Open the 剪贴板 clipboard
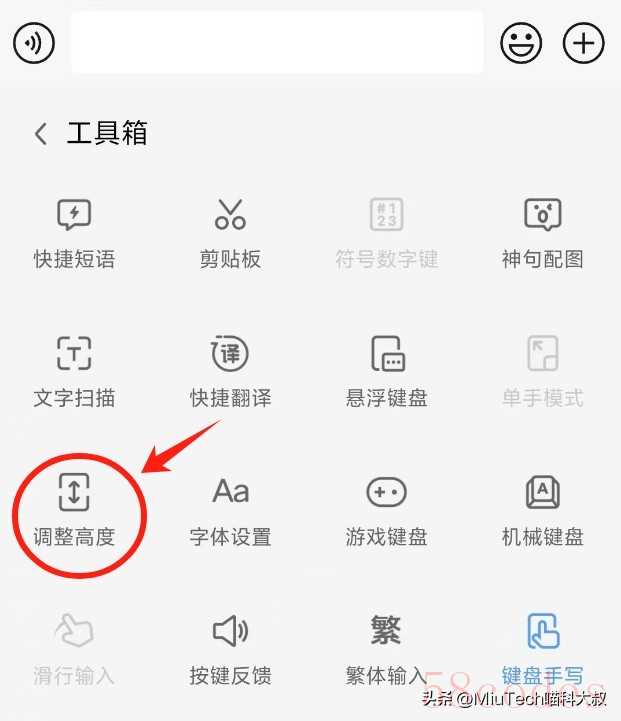 [x=230, y=233]
